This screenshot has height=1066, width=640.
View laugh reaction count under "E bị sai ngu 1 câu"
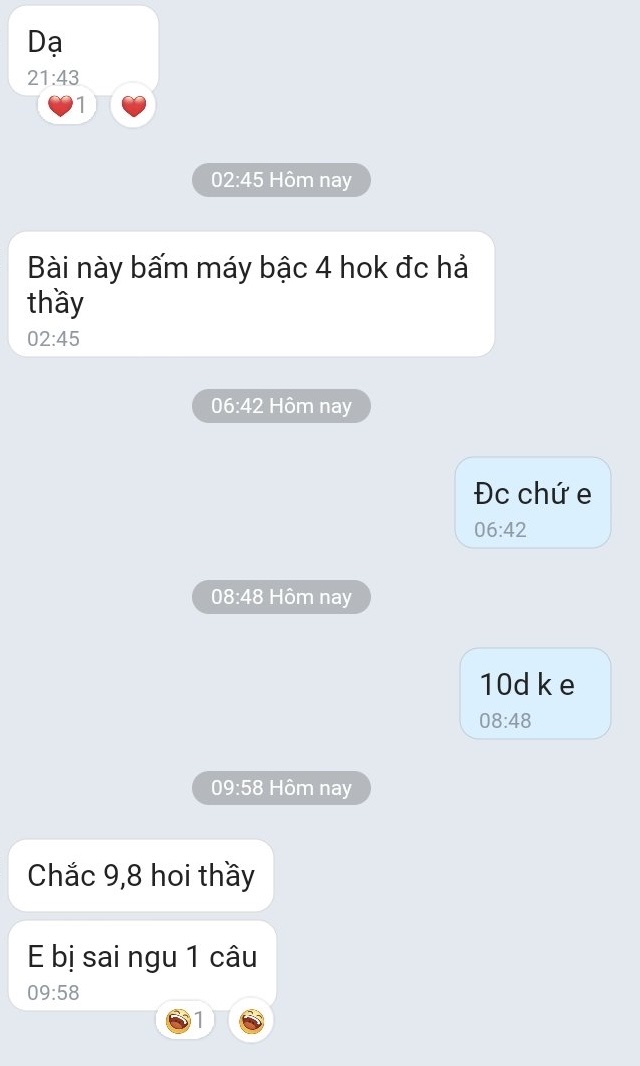(x=185, y=1021)
